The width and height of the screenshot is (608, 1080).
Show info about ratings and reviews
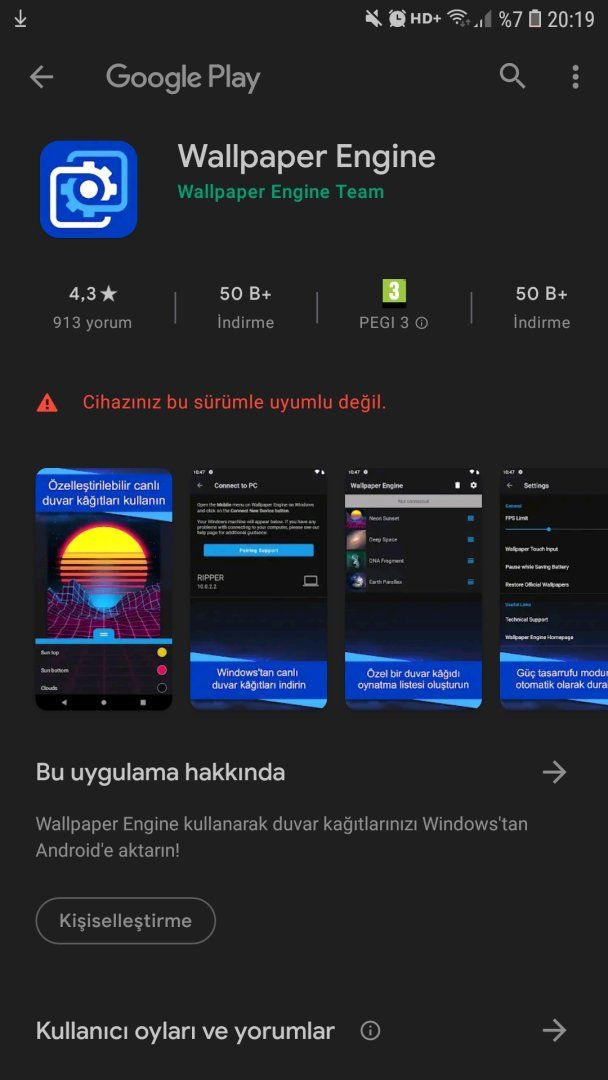coord(370,1031)
